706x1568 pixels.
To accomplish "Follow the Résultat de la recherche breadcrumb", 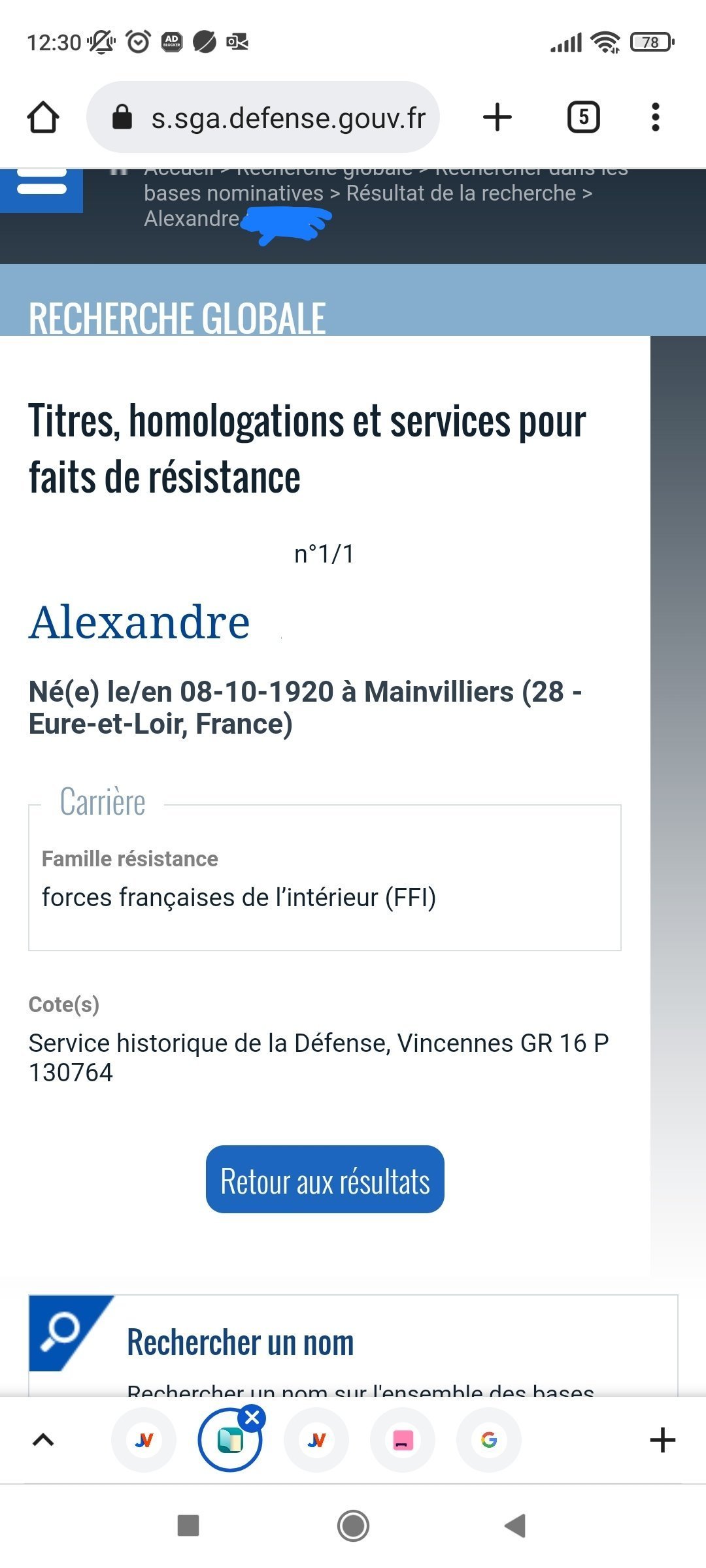I will [x=461, y=193].
